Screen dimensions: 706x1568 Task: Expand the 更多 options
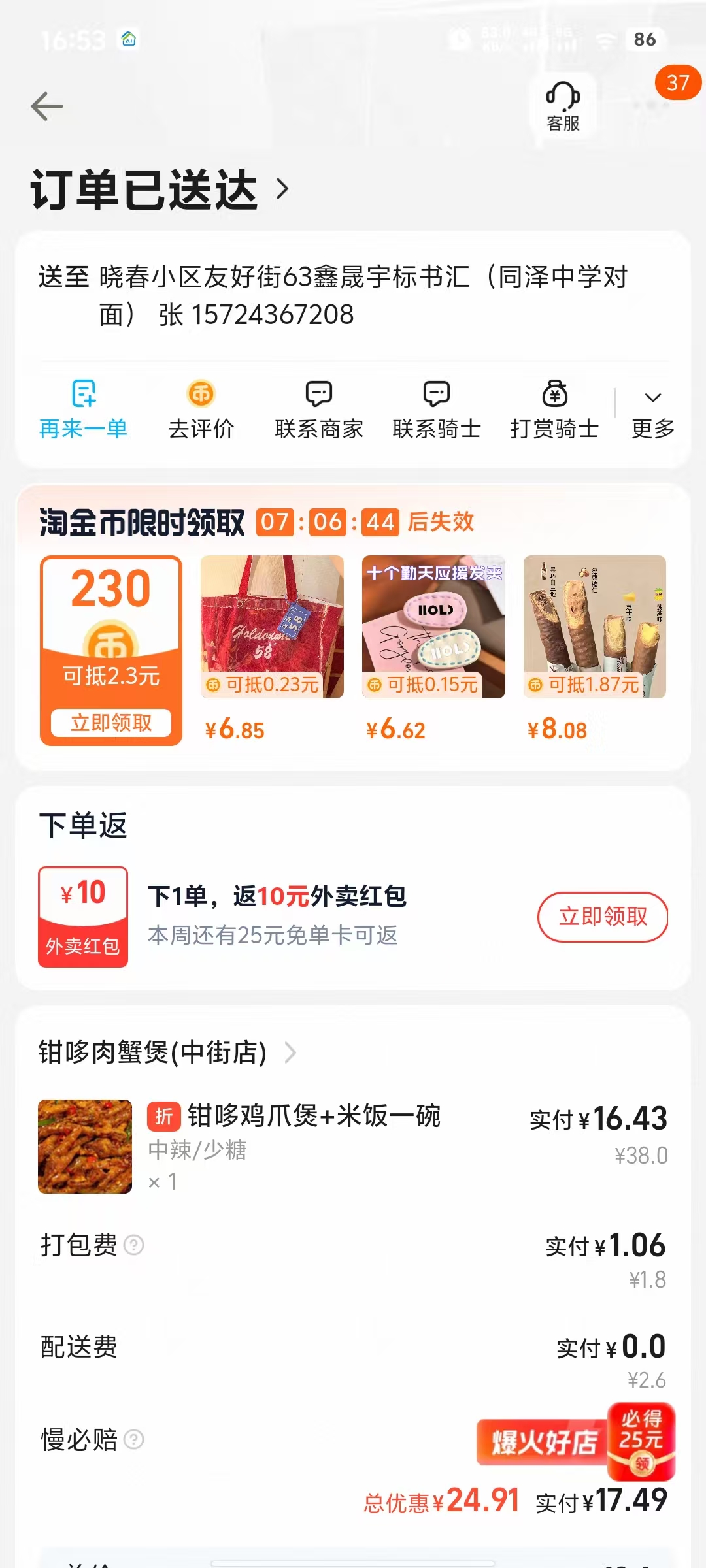[x=652, y=412]
